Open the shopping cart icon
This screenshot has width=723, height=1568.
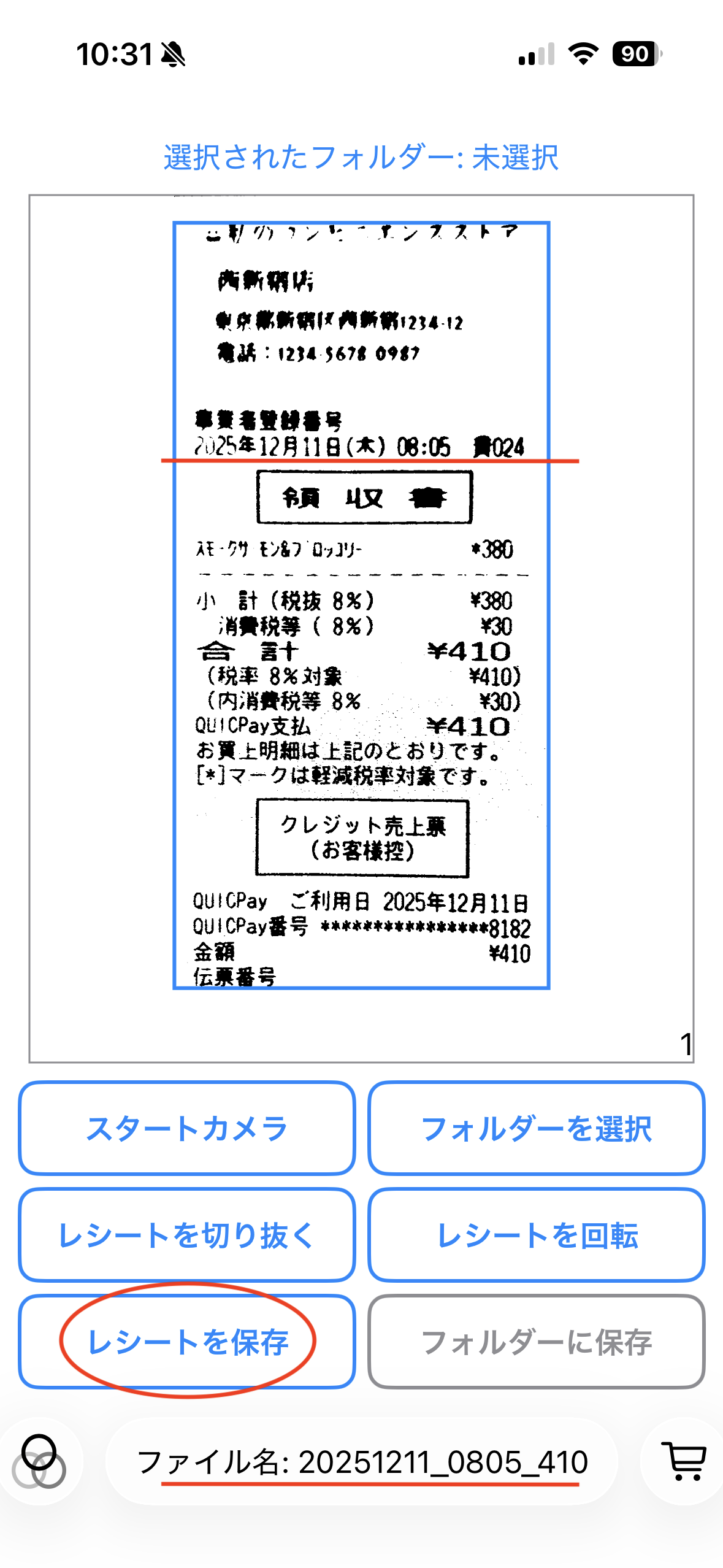tap(684, 1461)
